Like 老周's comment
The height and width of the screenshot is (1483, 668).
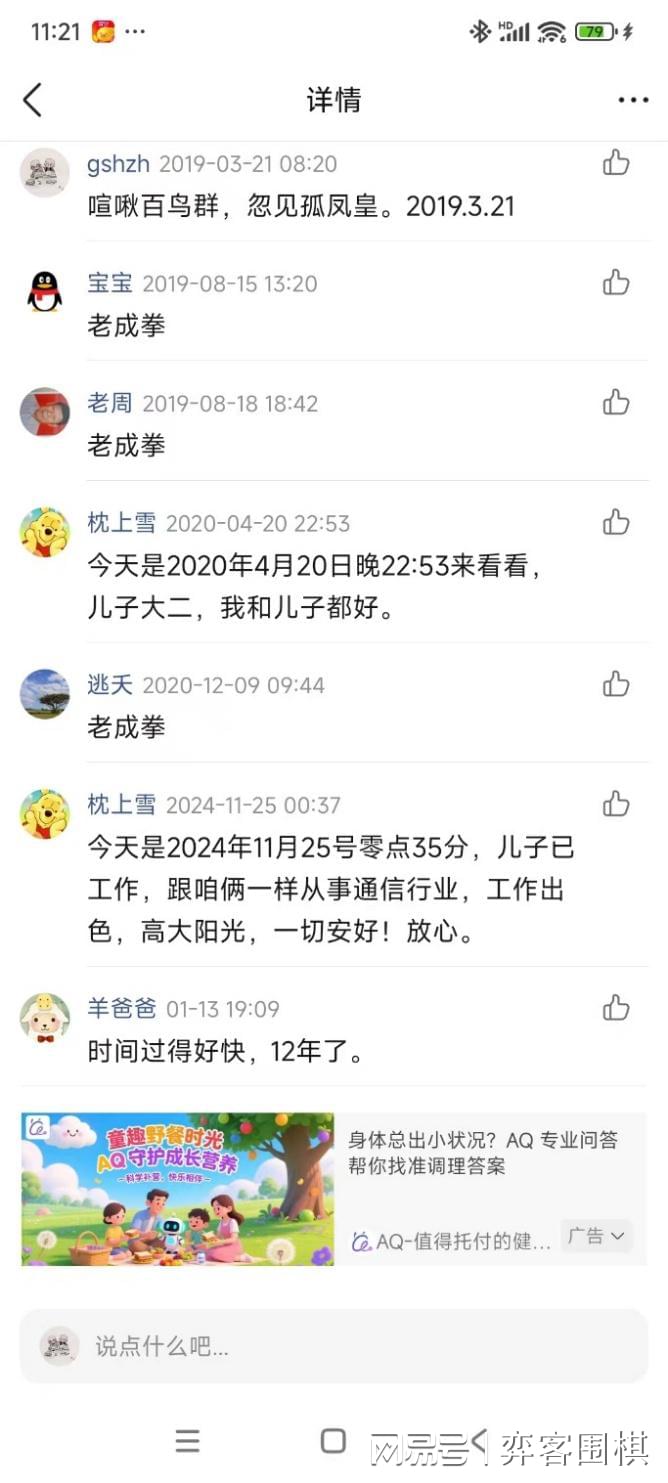tap(616, 403)
